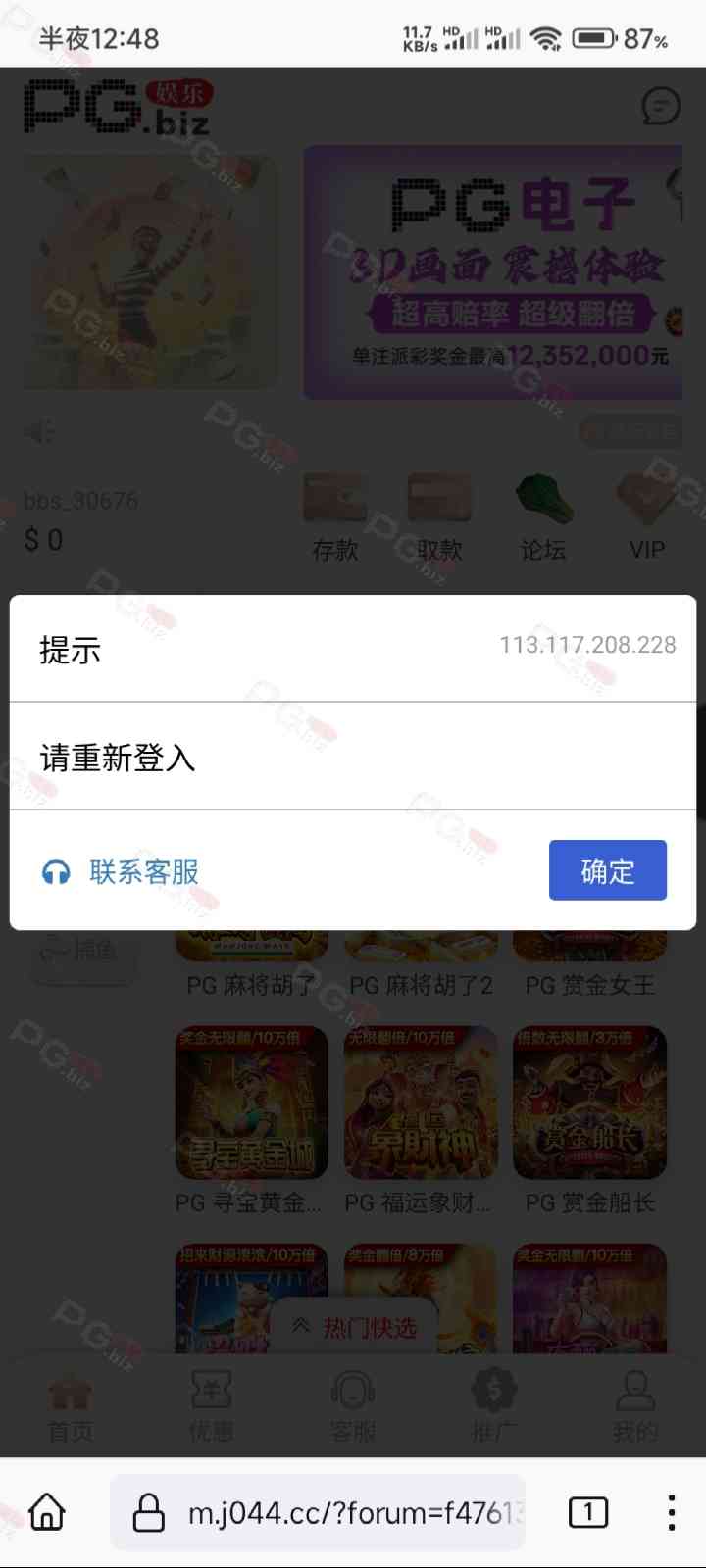Tap 联系客服 to contact support
Viewport: 706px width, 1568px height.
[x=123, y=871]
